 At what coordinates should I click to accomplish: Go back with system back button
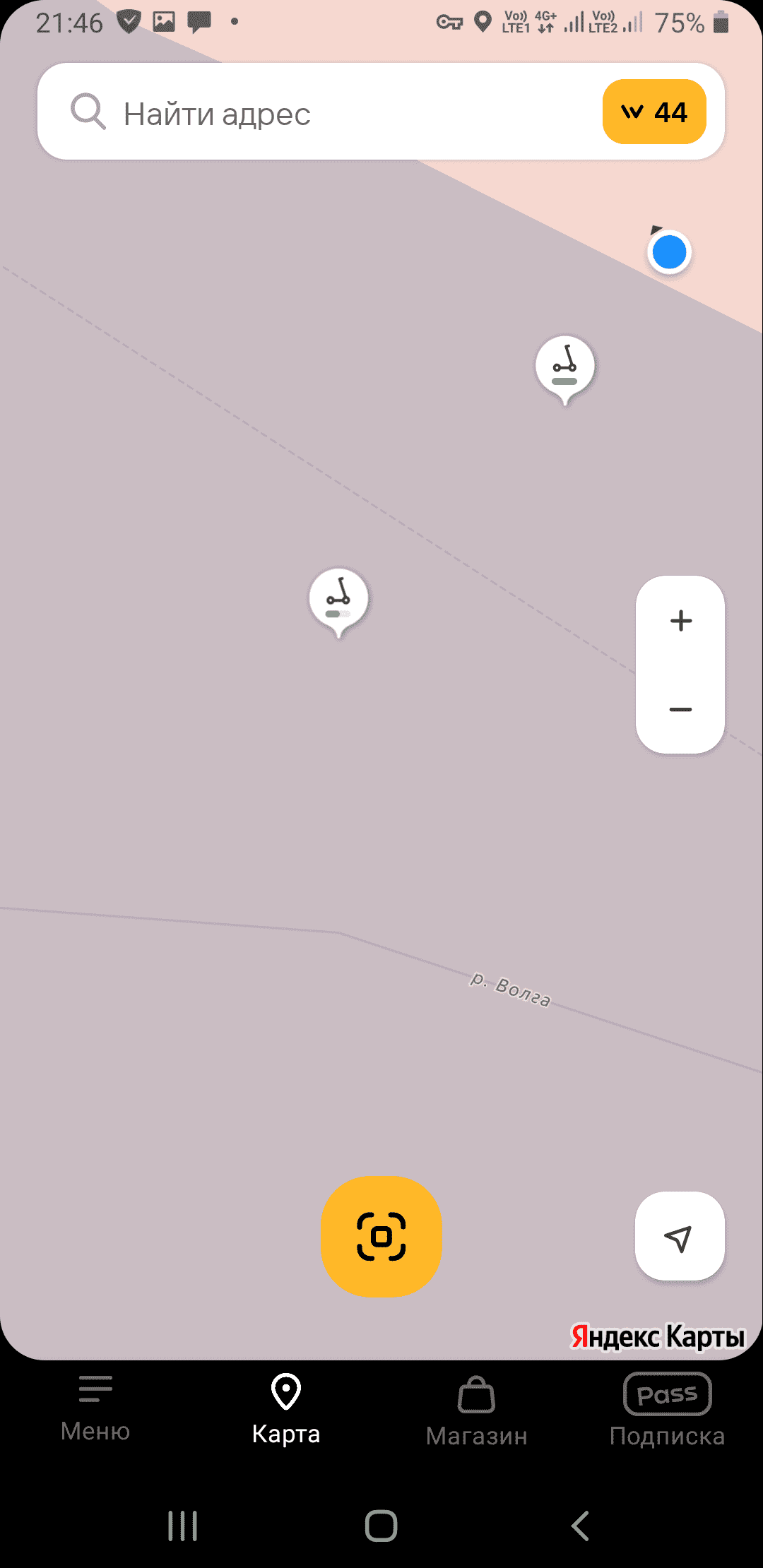click(x=580, y=1526)
